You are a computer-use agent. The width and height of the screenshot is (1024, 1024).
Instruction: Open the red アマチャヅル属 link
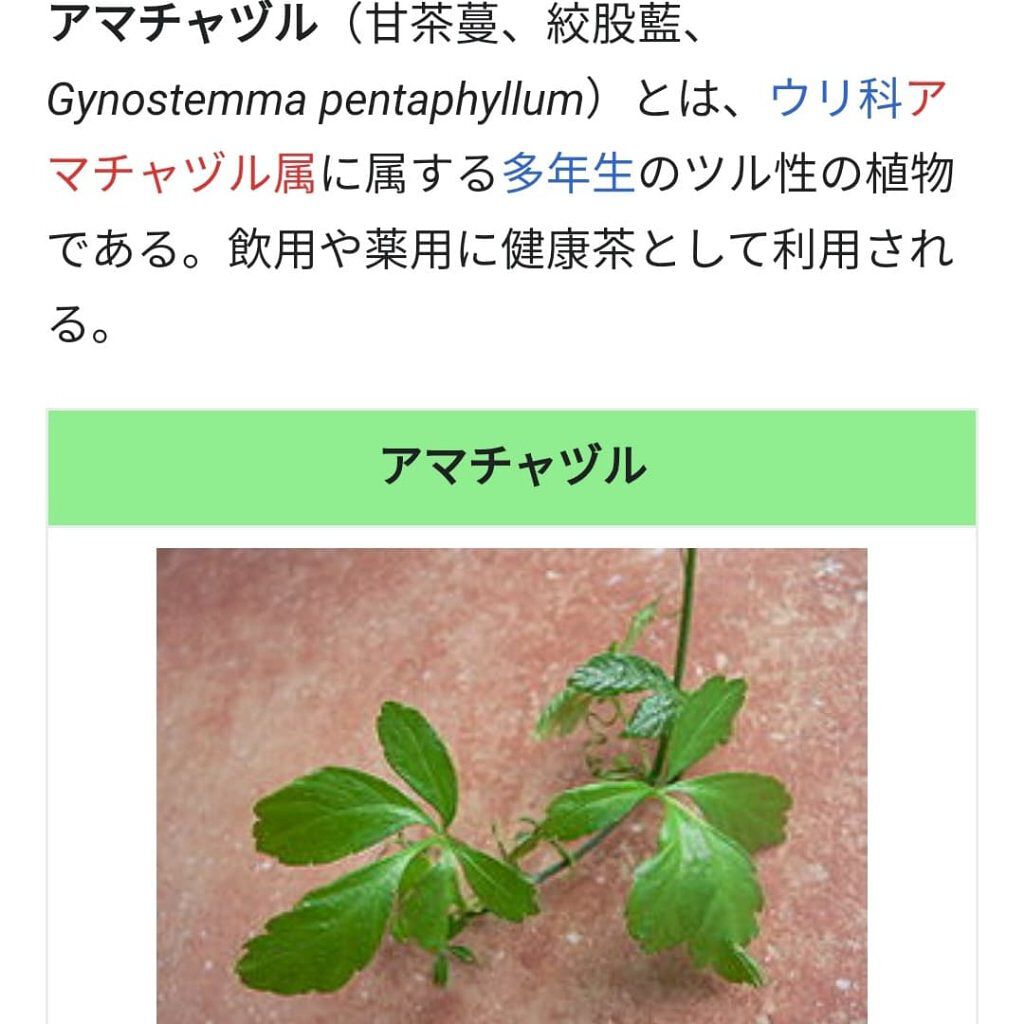182,174
